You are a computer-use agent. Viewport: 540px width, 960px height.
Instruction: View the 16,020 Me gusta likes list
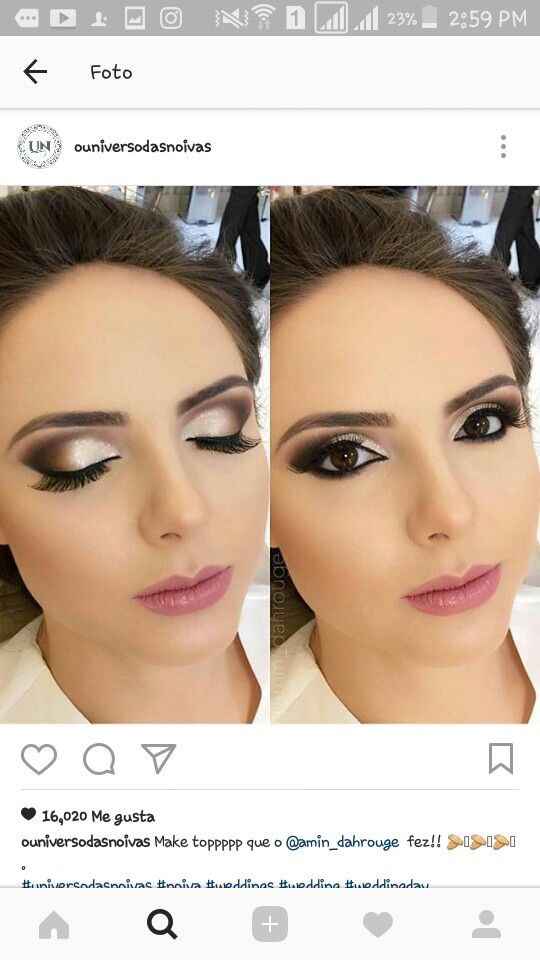pyautogui.click(x=98, y=816)
